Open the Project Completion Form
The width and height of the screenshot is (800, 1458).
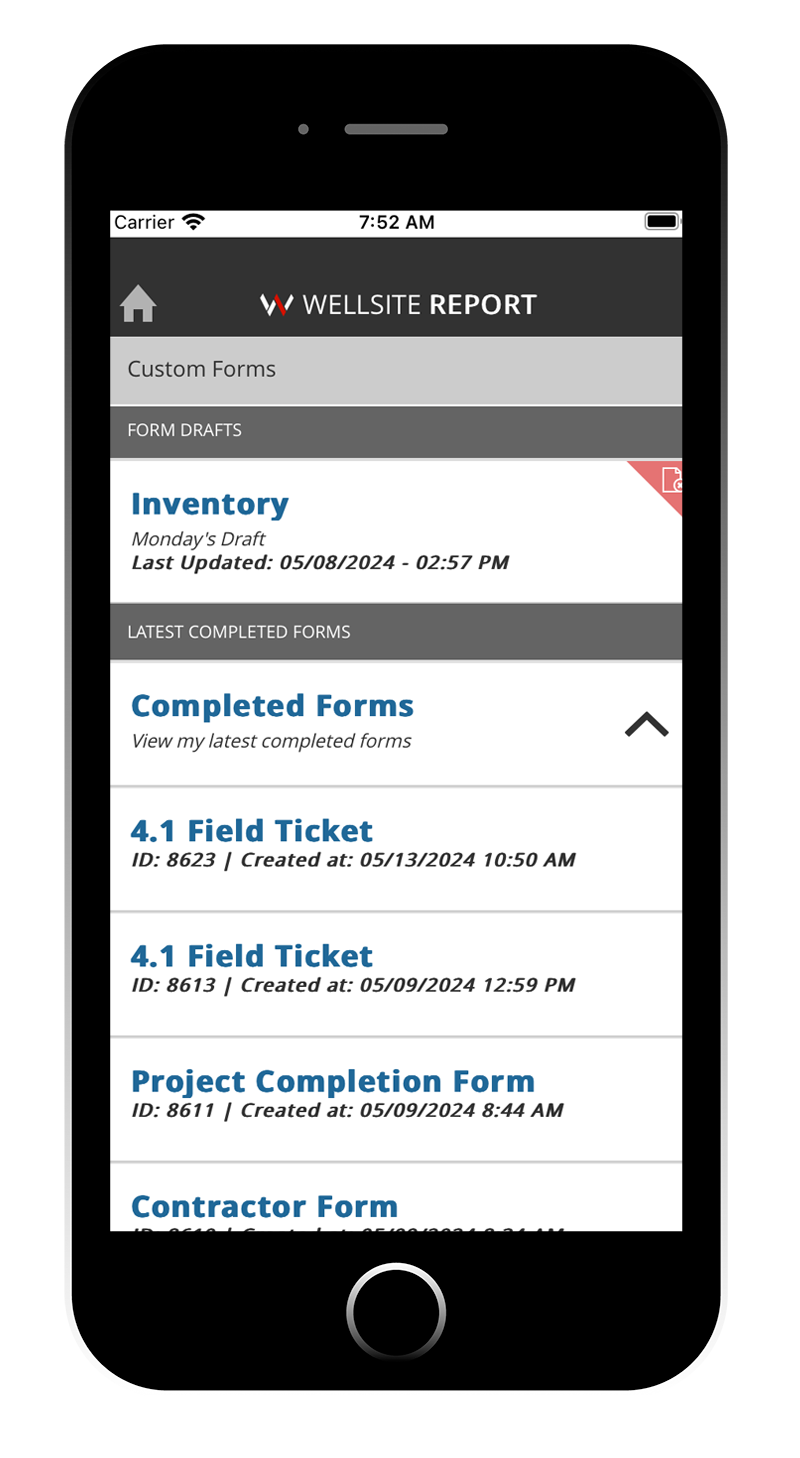pyautogui.click(x=396, y=1098)
